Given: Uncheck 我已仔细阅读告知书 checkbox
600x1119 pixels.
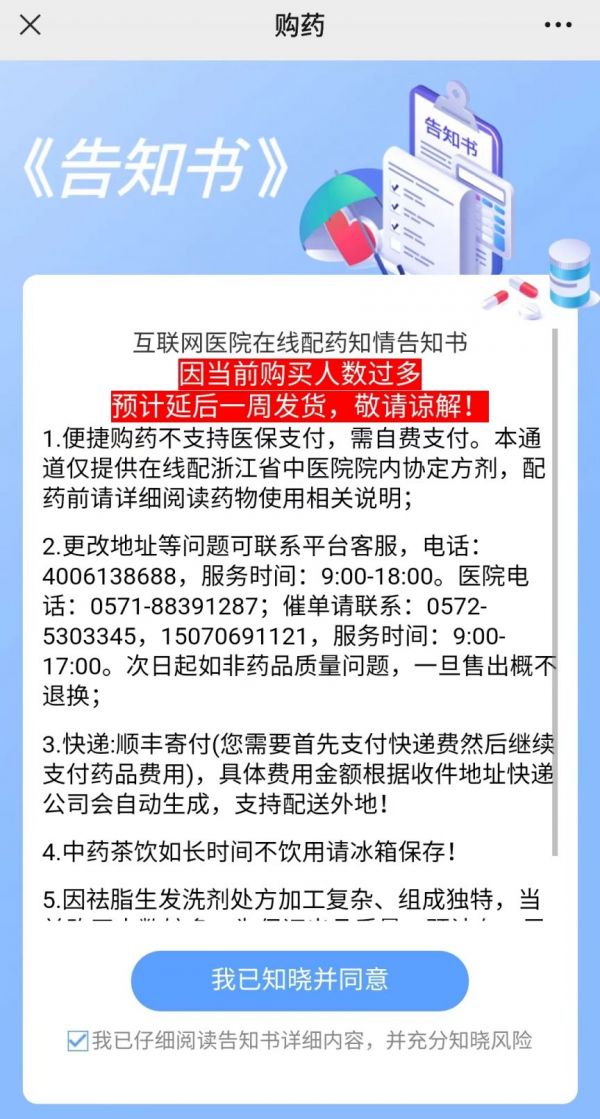Looking at the screenshot, I should (77, 1041).
